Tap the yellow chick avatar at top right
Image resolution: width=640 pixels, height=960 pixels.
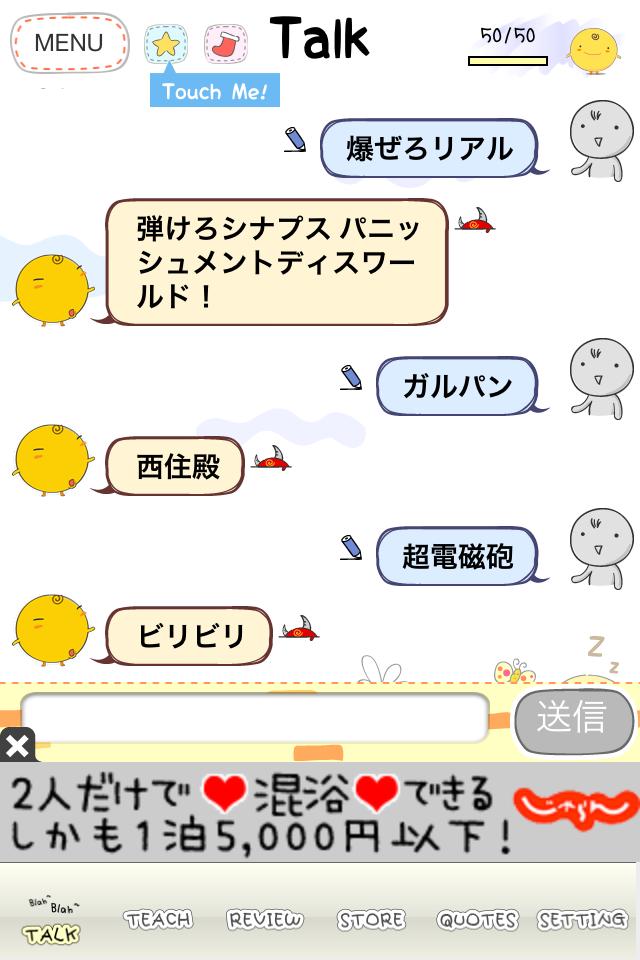click(594, 48)
